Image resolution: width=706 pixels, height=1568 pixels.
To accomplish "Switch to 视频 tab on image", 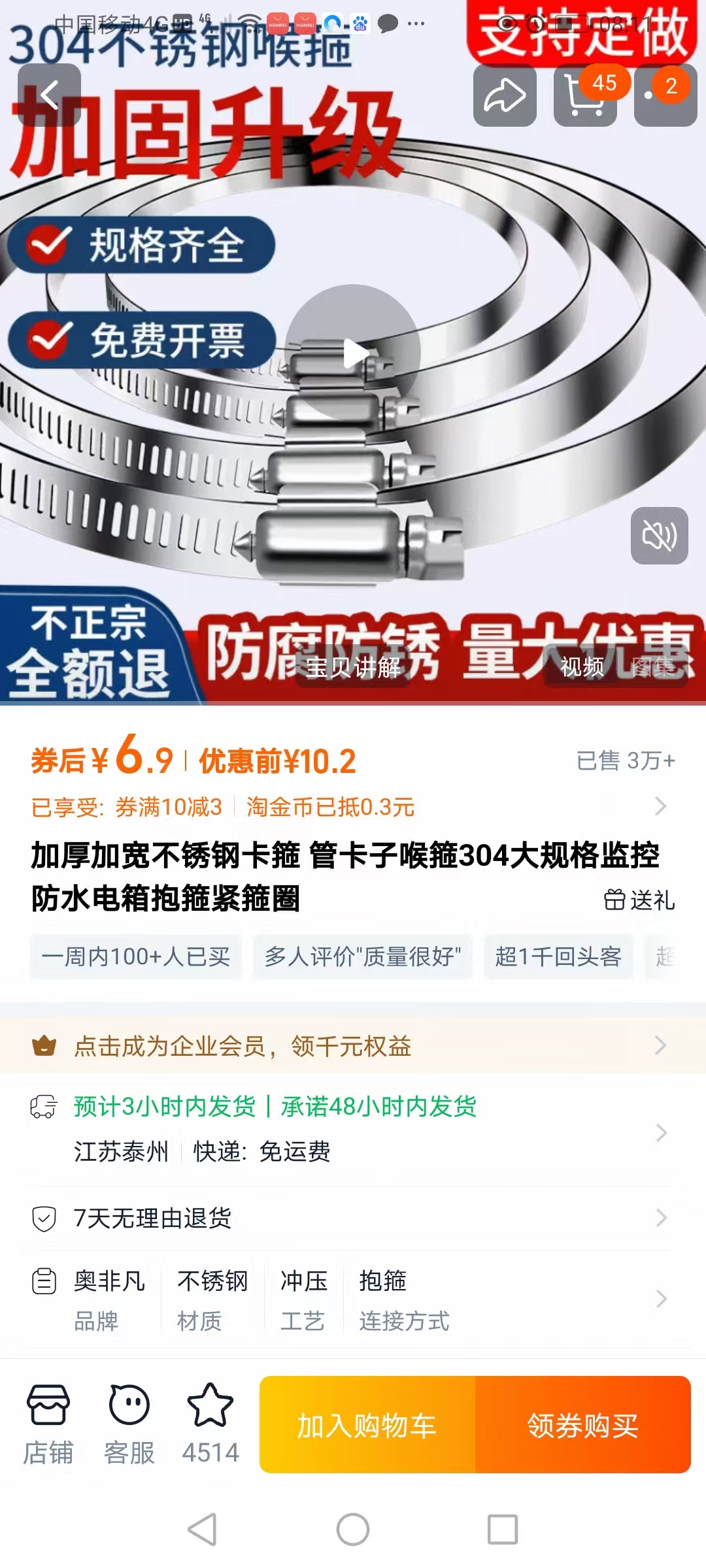I will click(x=581, y=667).
